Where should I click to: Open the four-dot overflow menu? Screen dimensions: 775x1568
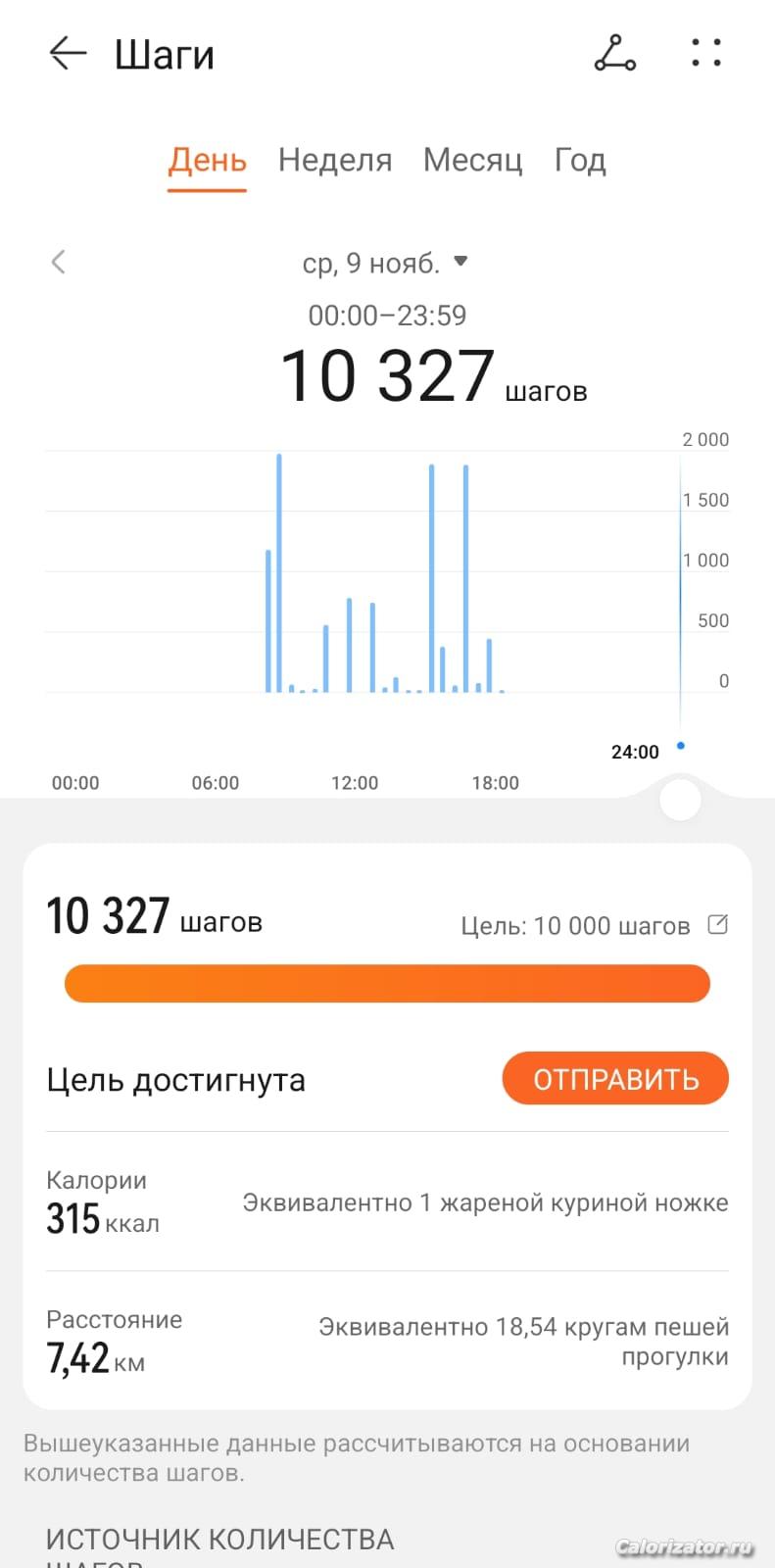coord(705,53)
